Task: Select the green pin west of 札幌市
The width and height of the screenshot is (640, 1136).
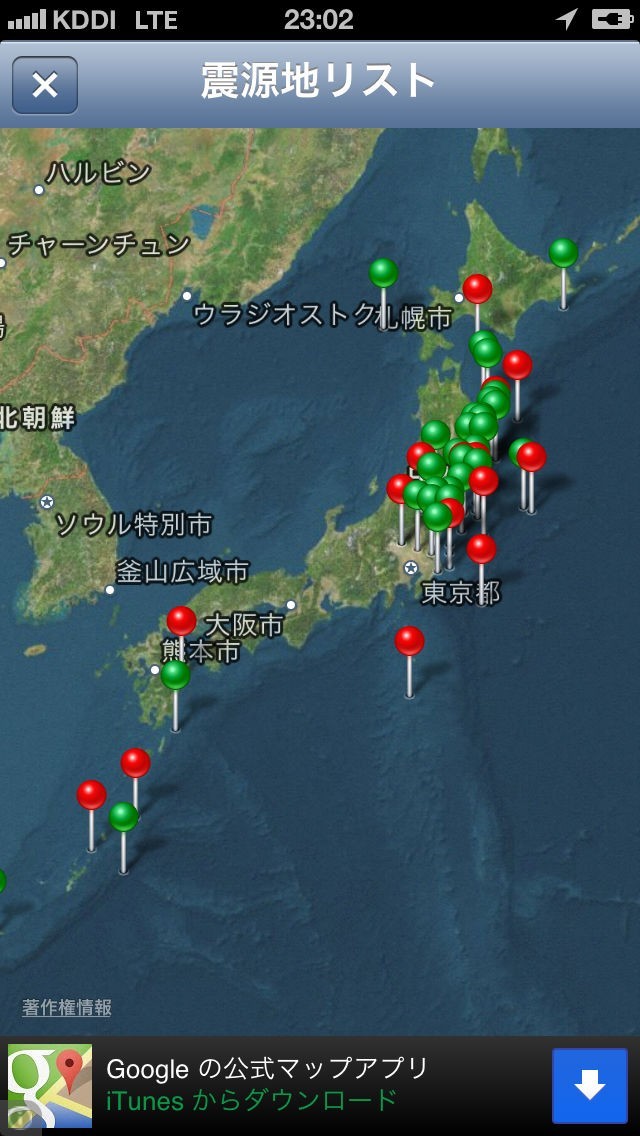Action: click(x=384, y=273)
